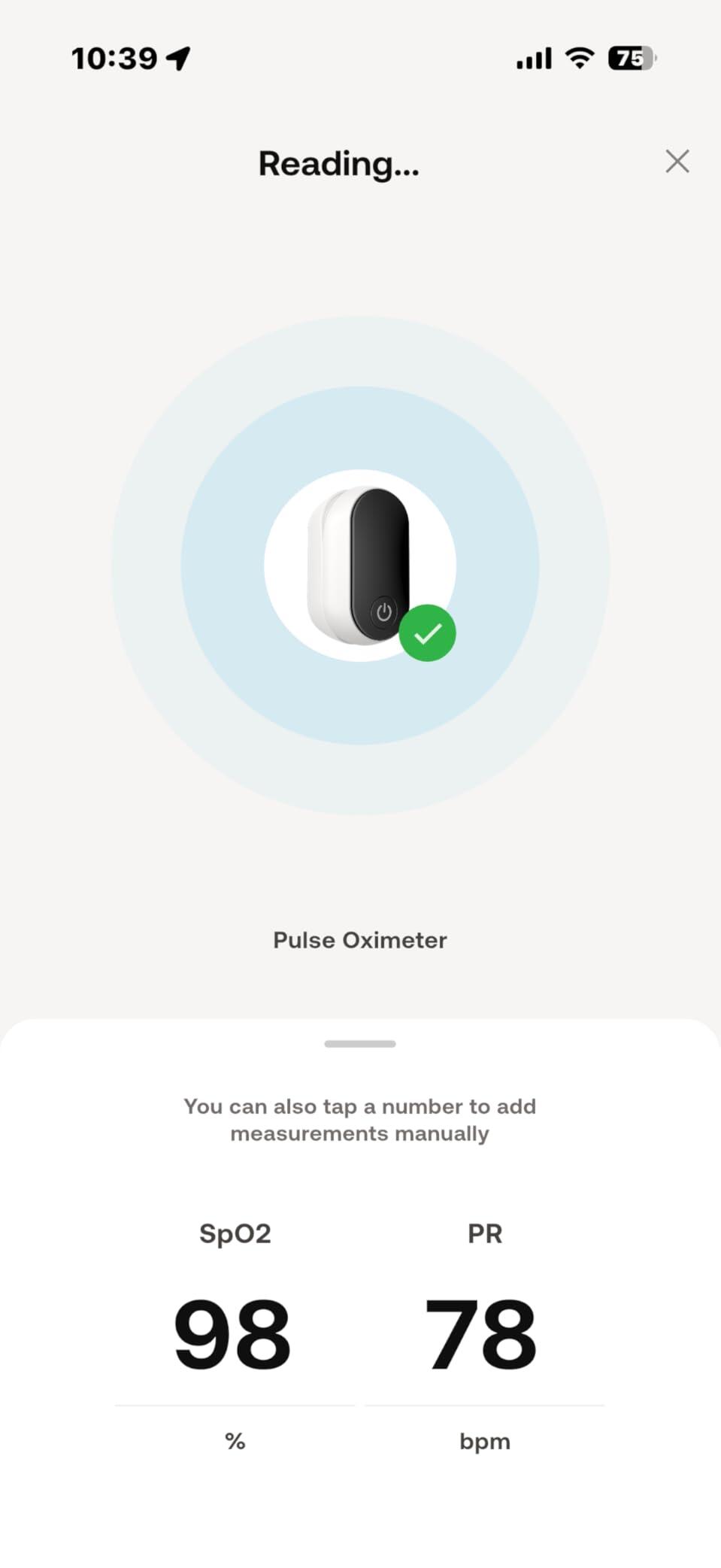Tap the SpO2 value 98 to edit manually
This screenshot has height=1568, width=721.
point(232,1335)
